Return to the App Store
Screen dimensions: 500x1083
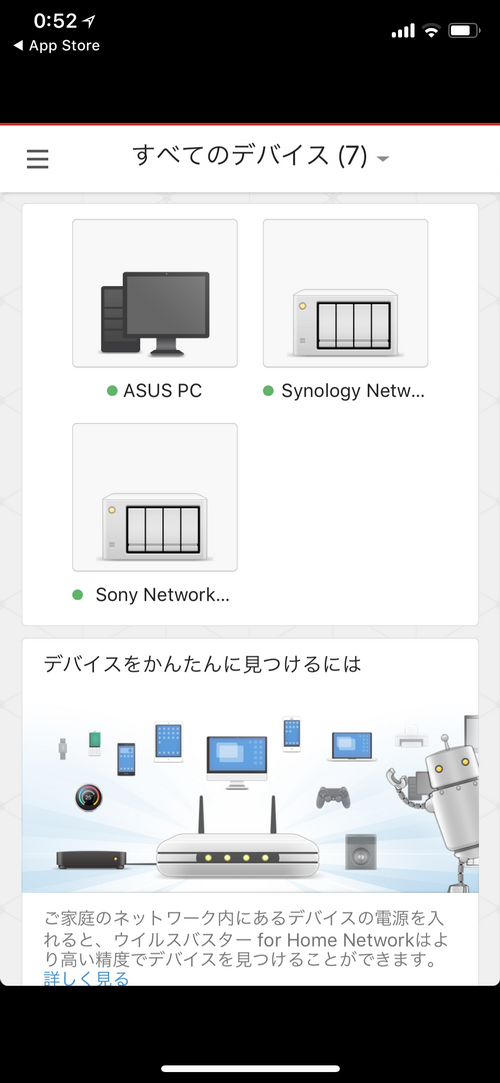point(56,46)
